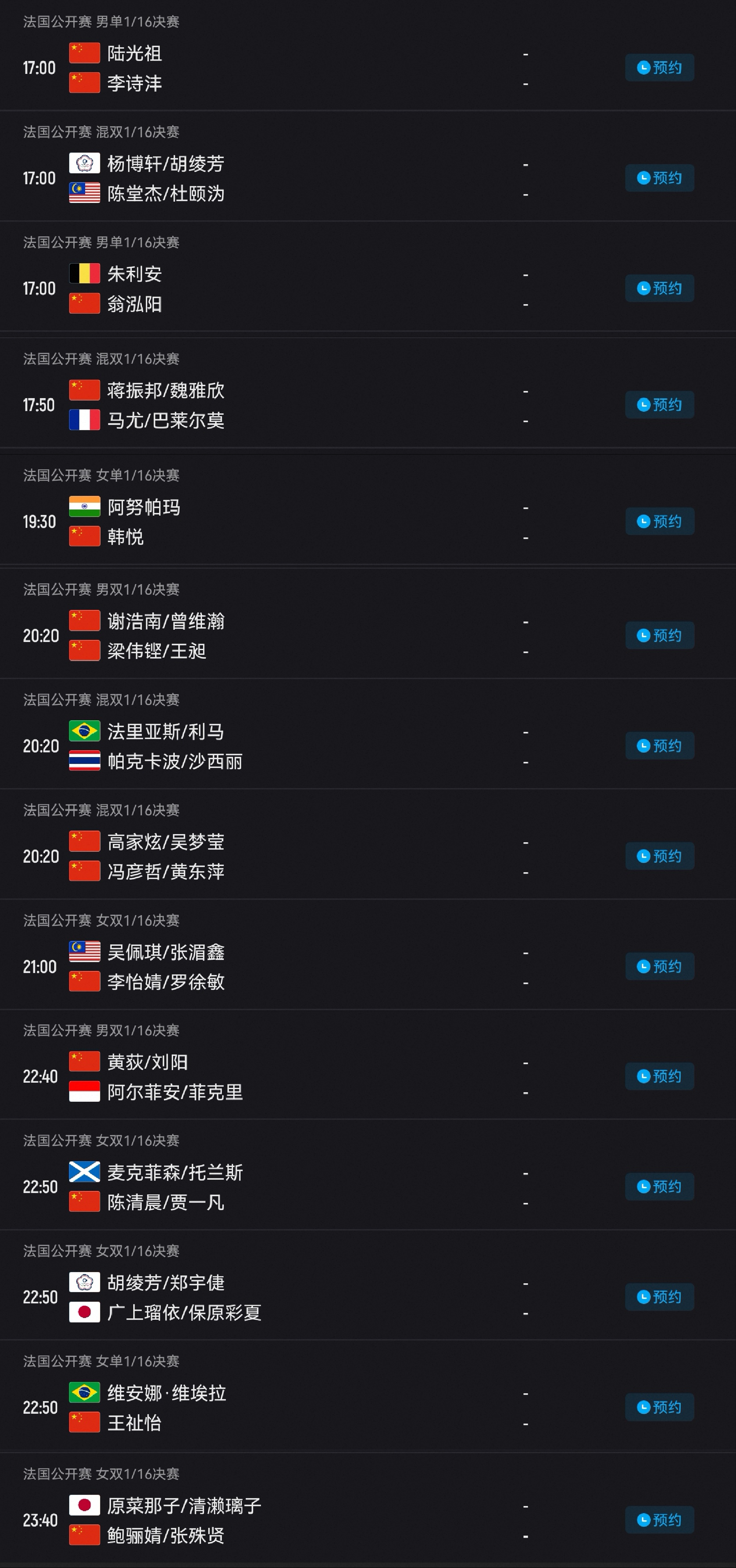Reserve 蒋振邦/魏雅欣 vs 马尤/巴莱尔莫 match
736x1568 pixels.
pos(659,405)
